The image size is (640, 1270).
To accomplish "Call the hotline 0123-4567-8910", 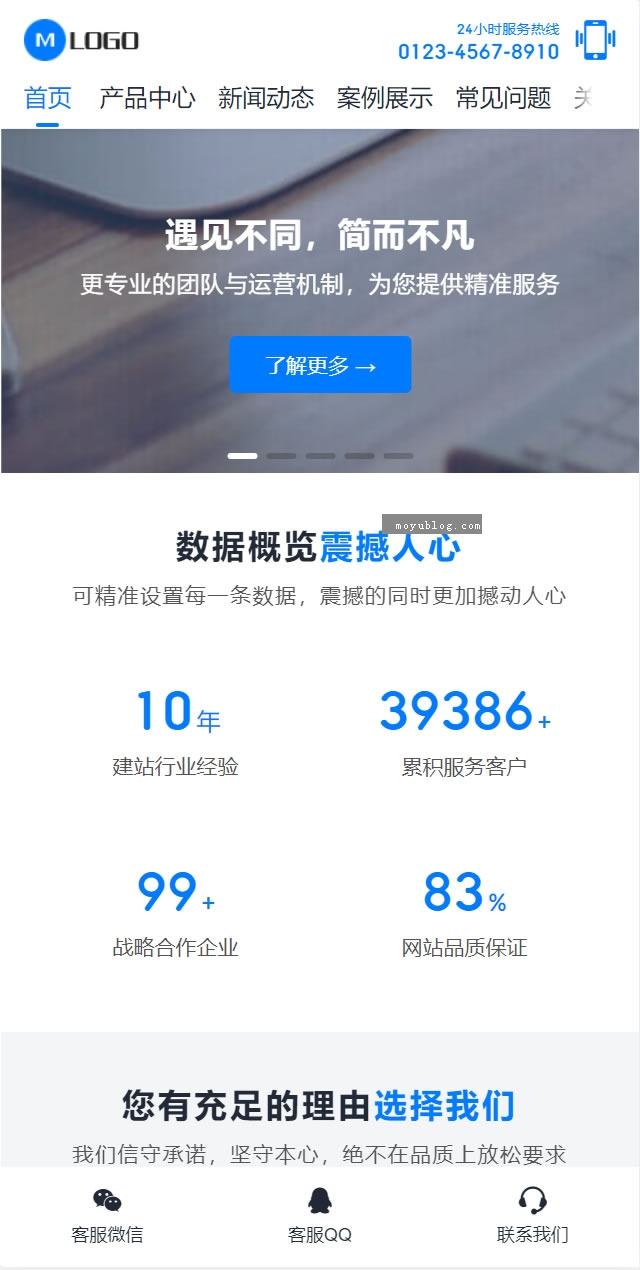I will pos(479,52).
